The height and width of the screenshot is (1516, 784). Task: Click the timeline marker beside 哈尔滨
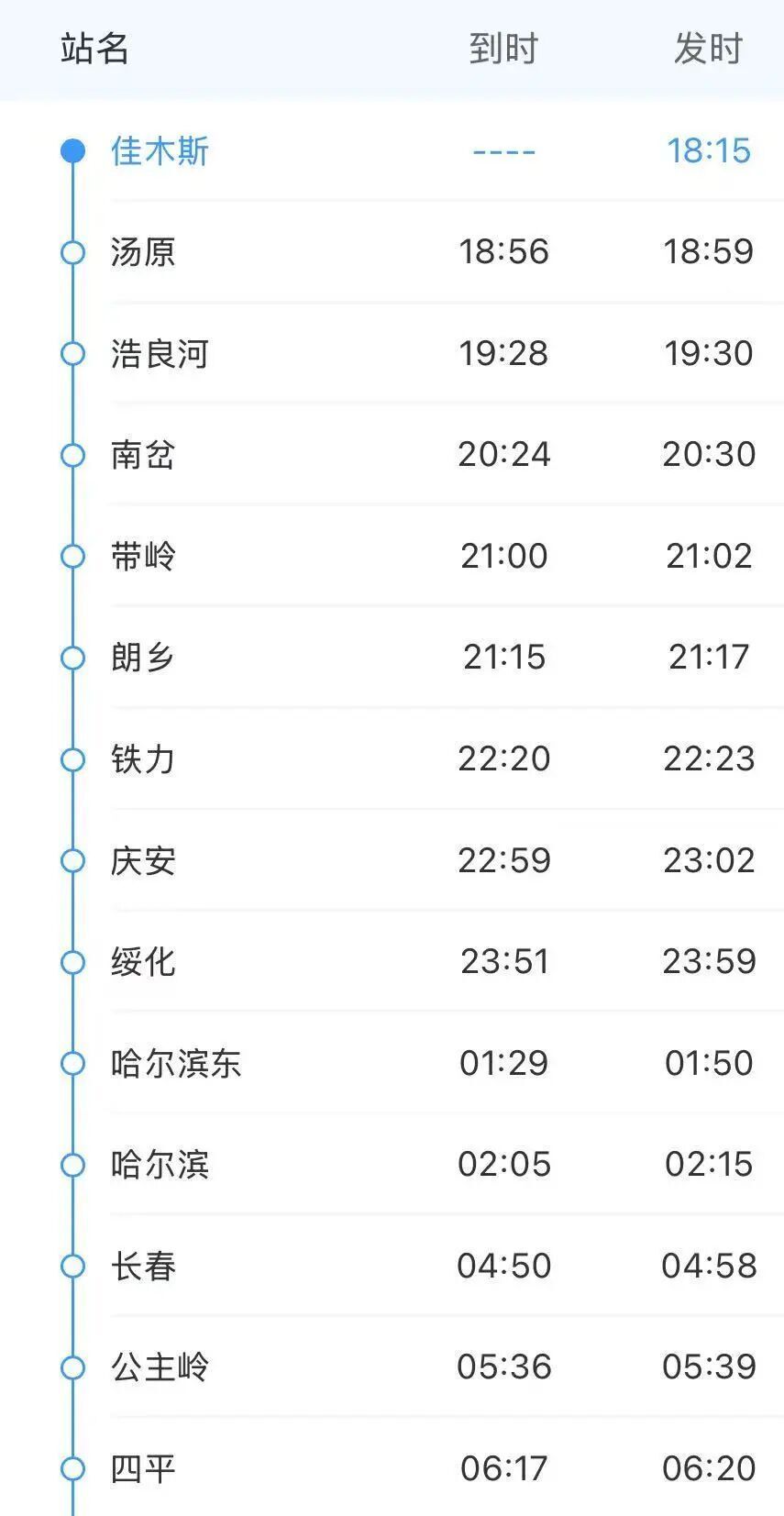72,1165
